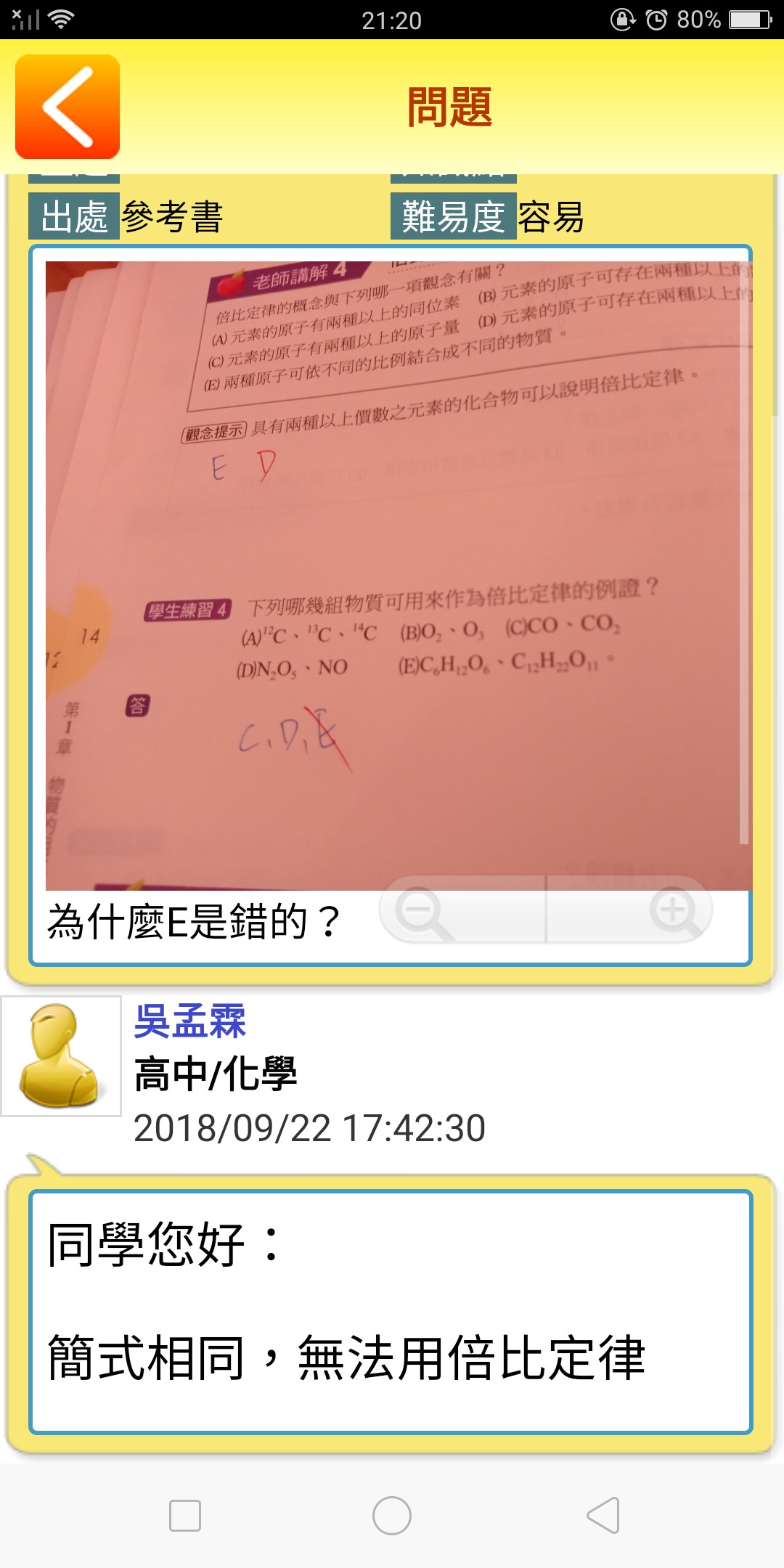Go back using the orange arrow button

pos(68,107)
